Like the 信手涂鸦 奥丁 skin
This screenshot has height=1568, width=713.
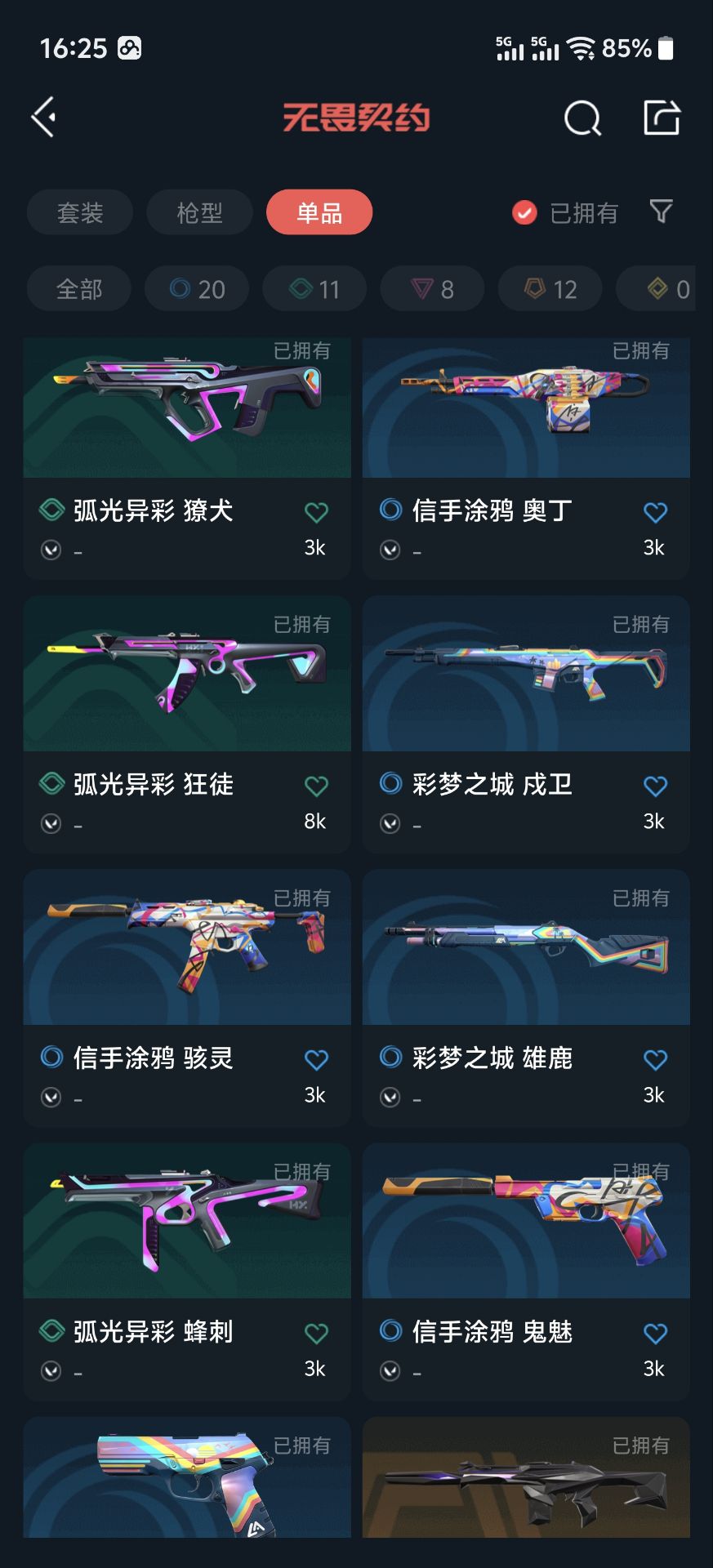pyautogui.click(x=655, y=512)
